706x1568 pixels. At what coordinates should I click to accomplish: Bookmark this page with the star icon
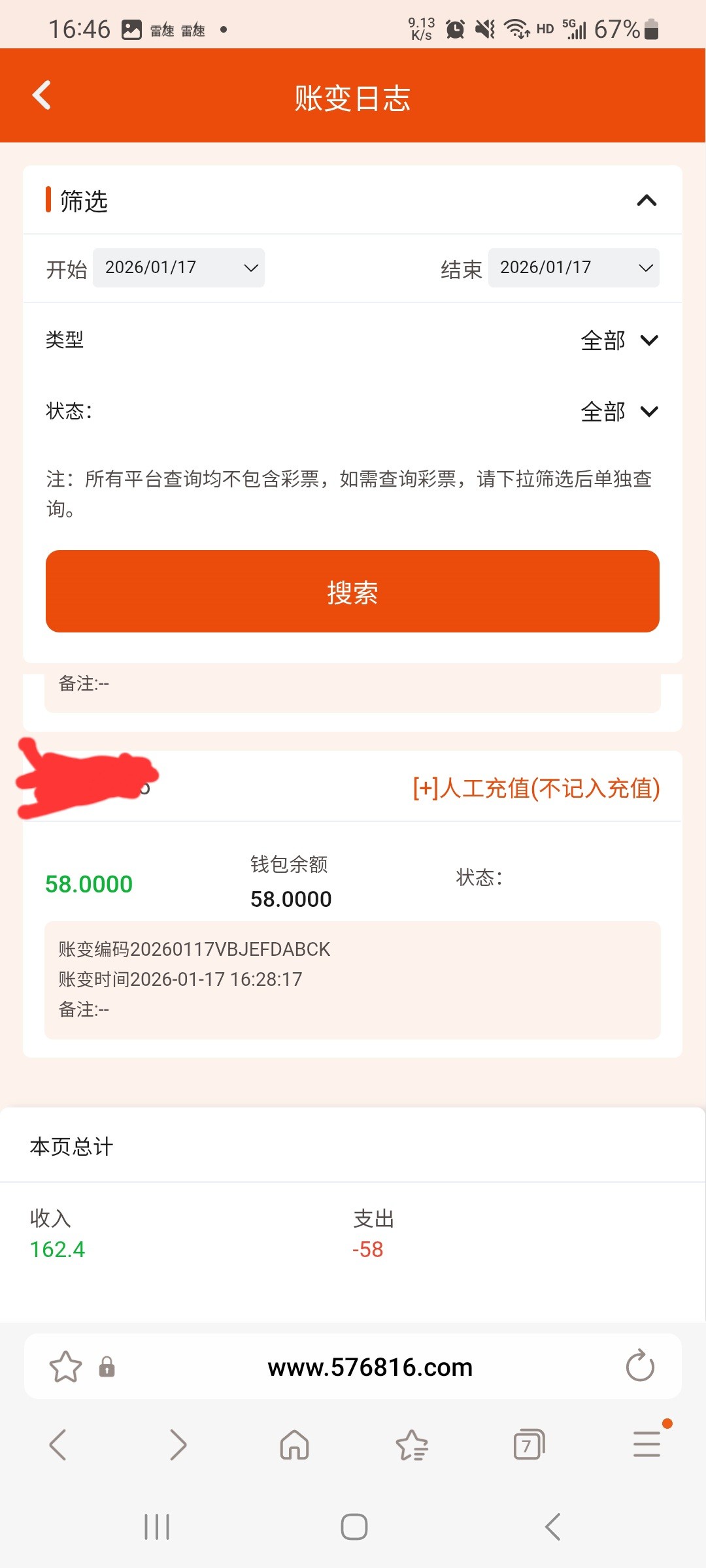(65, 1366)
